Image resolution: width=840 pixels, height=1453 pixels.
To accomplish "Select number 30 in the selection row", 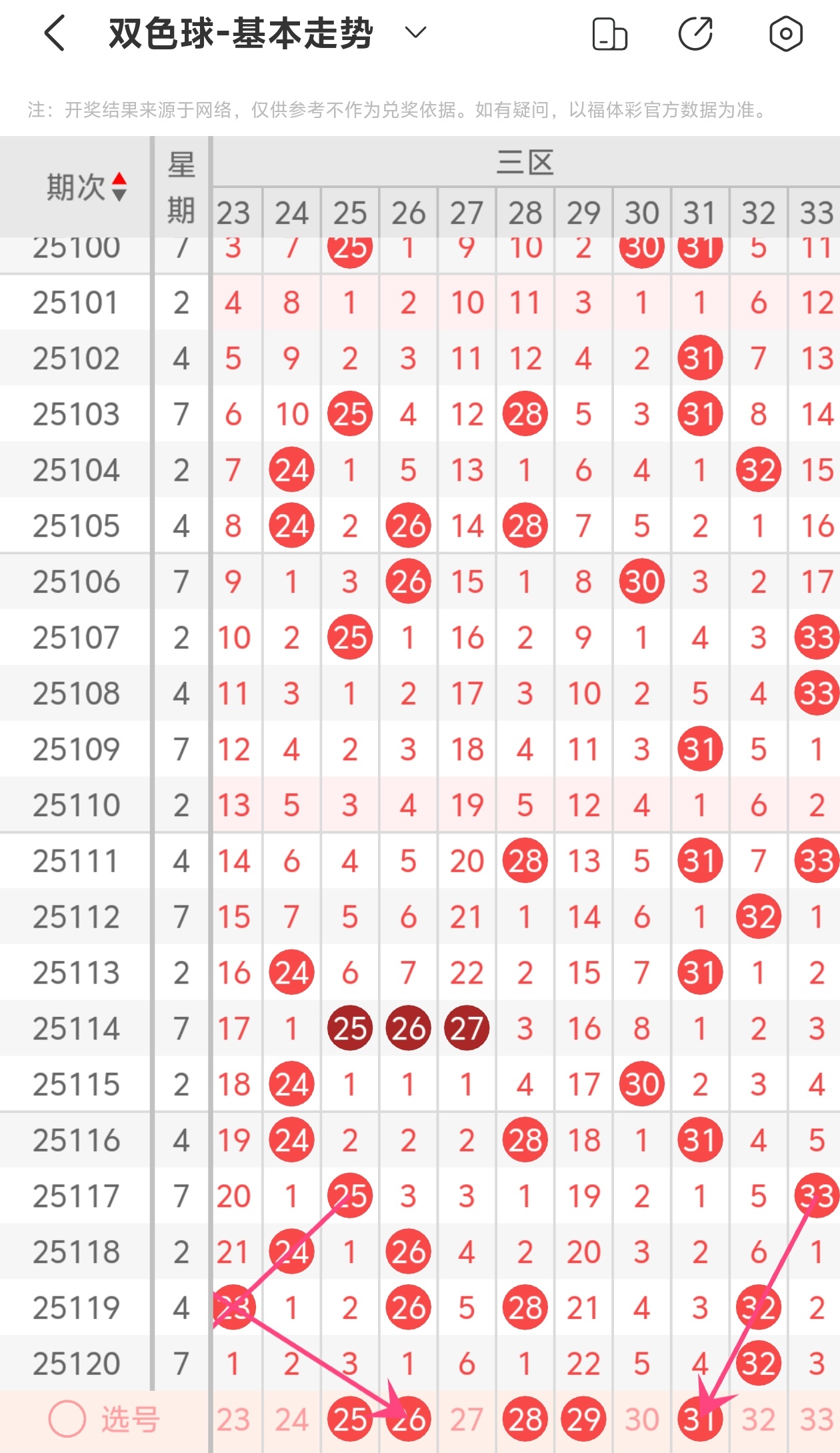I will click(642, 1420).
